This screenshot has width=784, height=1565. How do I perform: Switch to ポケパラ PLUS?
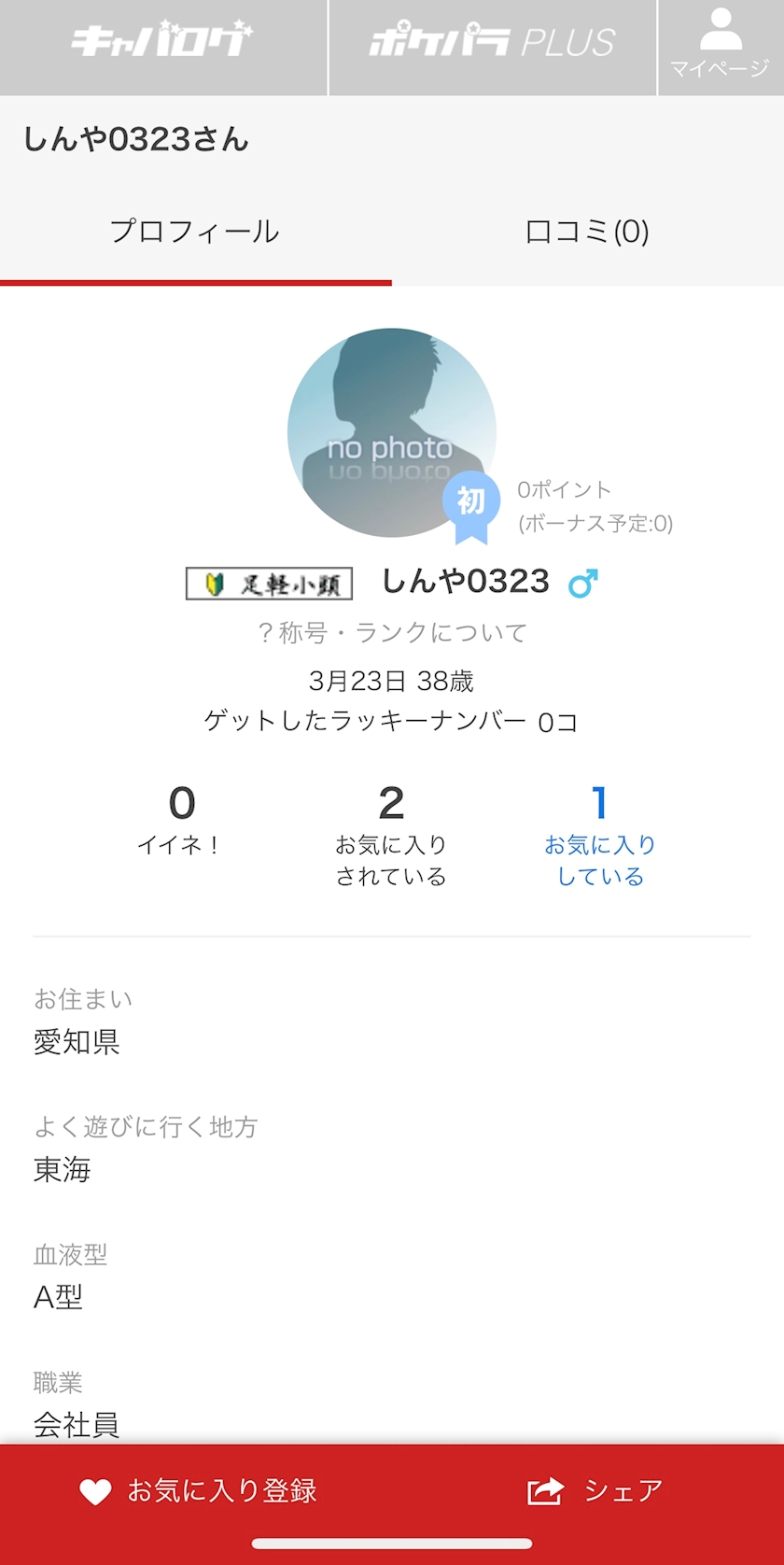click(493, 43)
